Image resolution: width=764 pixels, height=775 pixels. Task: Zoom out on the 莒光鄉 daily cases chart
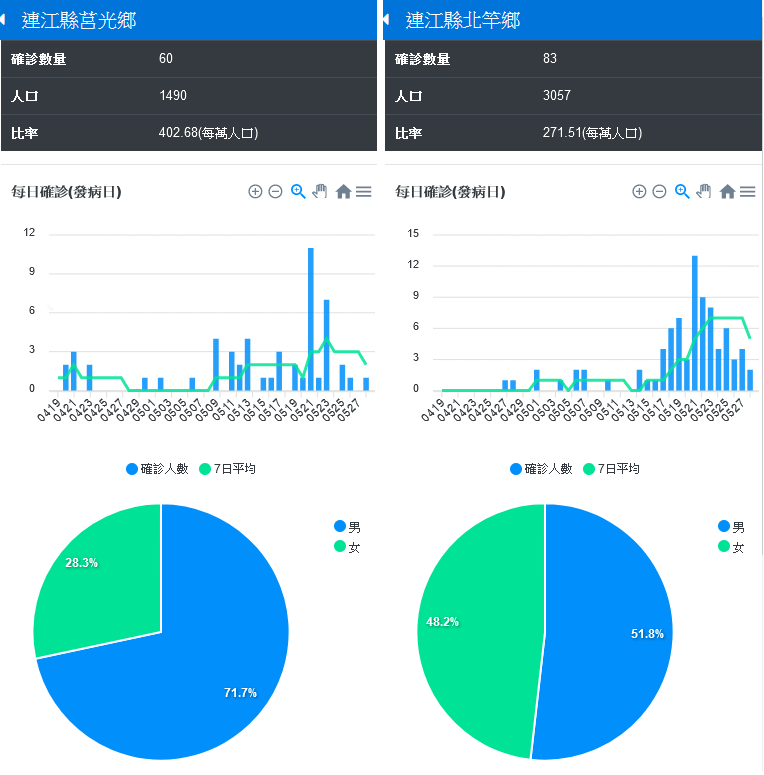tap(275, 192)
